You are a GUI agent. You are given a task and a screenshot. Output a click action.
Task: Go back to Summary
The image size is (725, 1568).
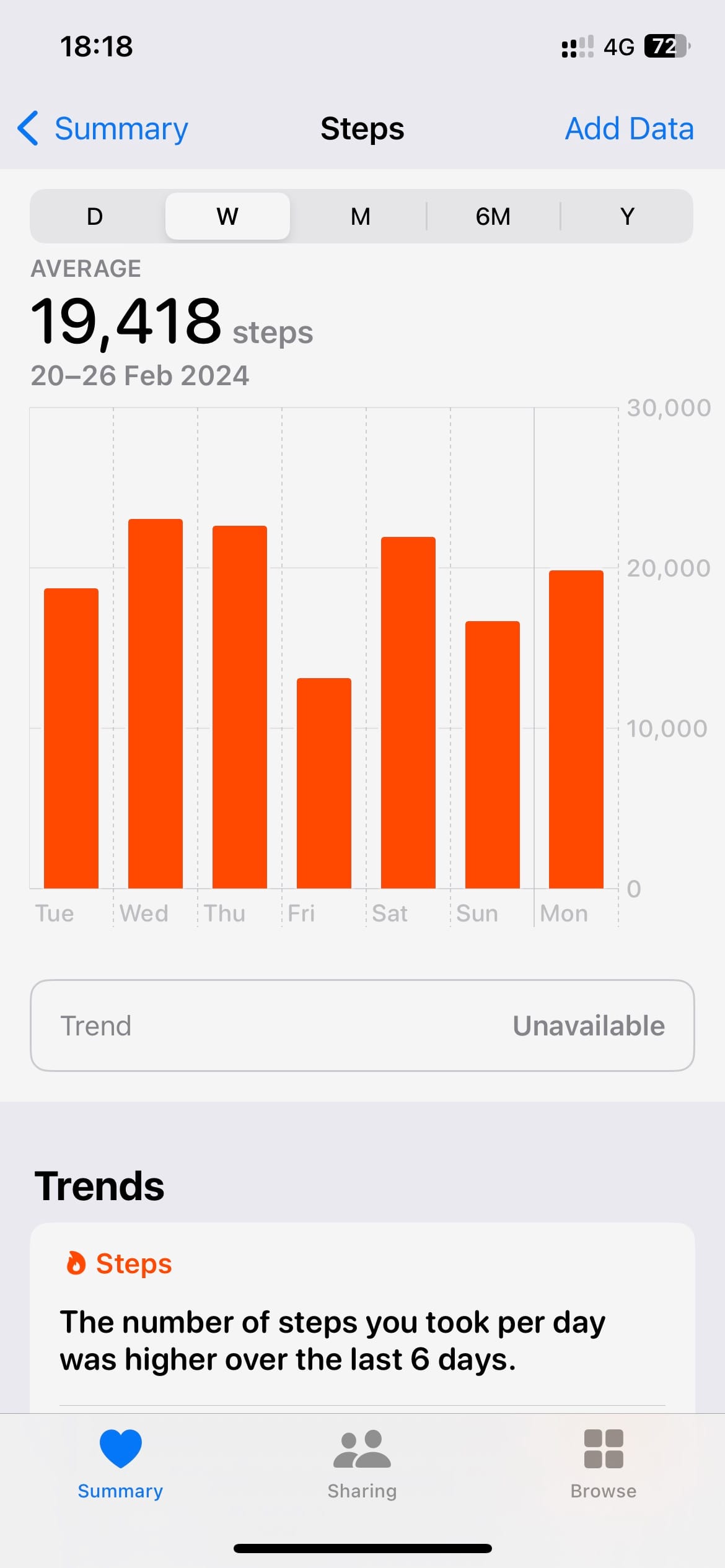[103, 129]
